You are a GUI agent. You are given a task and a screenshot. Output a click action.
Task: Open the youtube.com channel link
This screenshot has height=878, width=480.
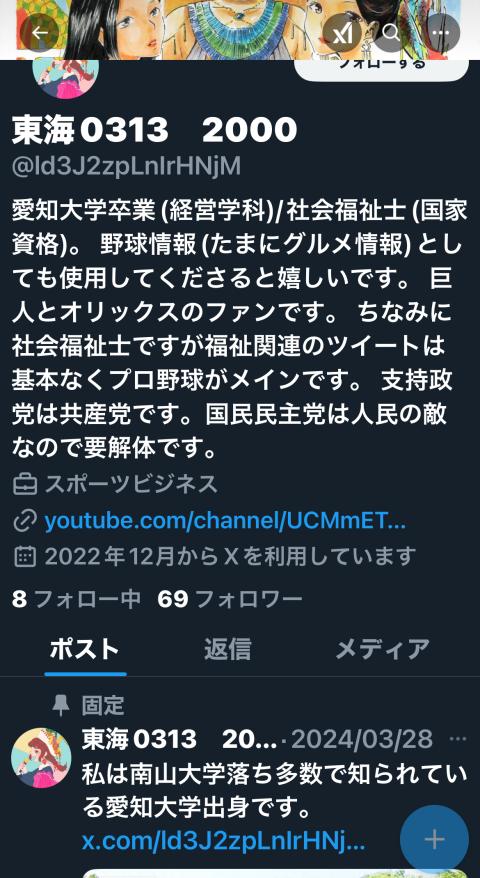[225, 521]
